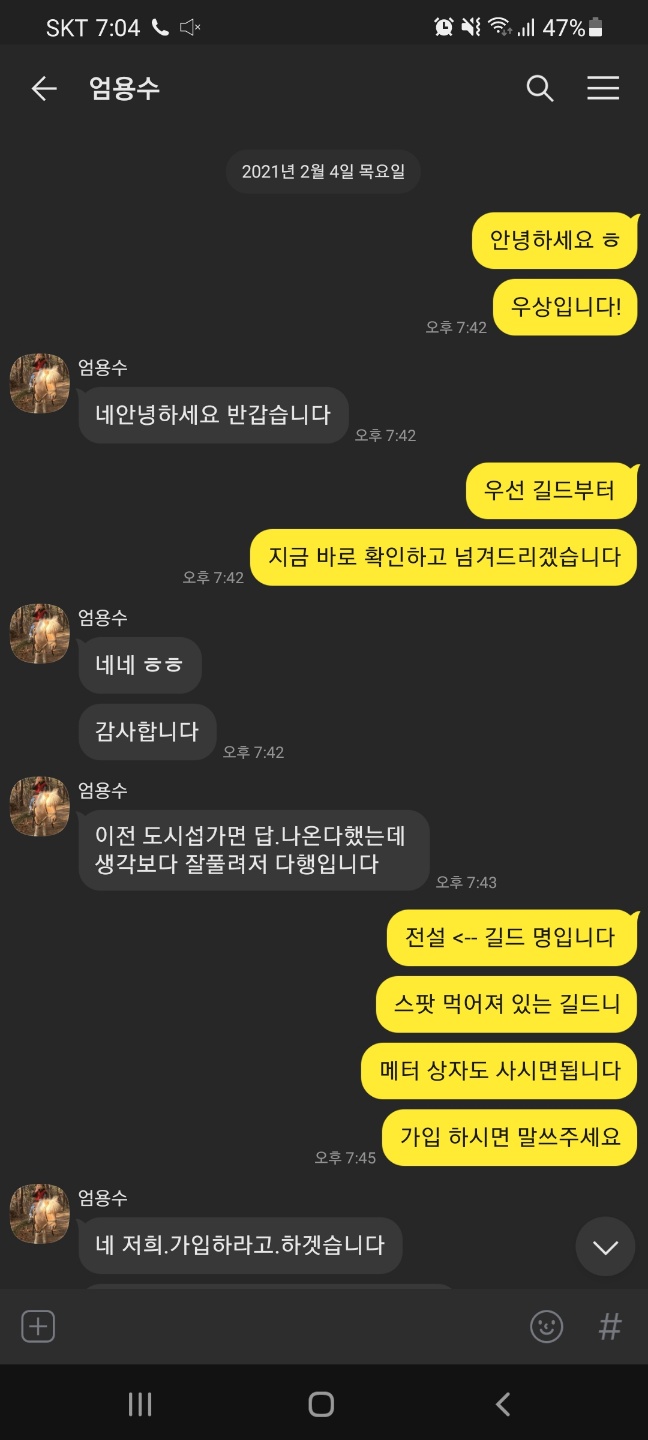Open the chat room hamburger menu

(x=603, y=89)
